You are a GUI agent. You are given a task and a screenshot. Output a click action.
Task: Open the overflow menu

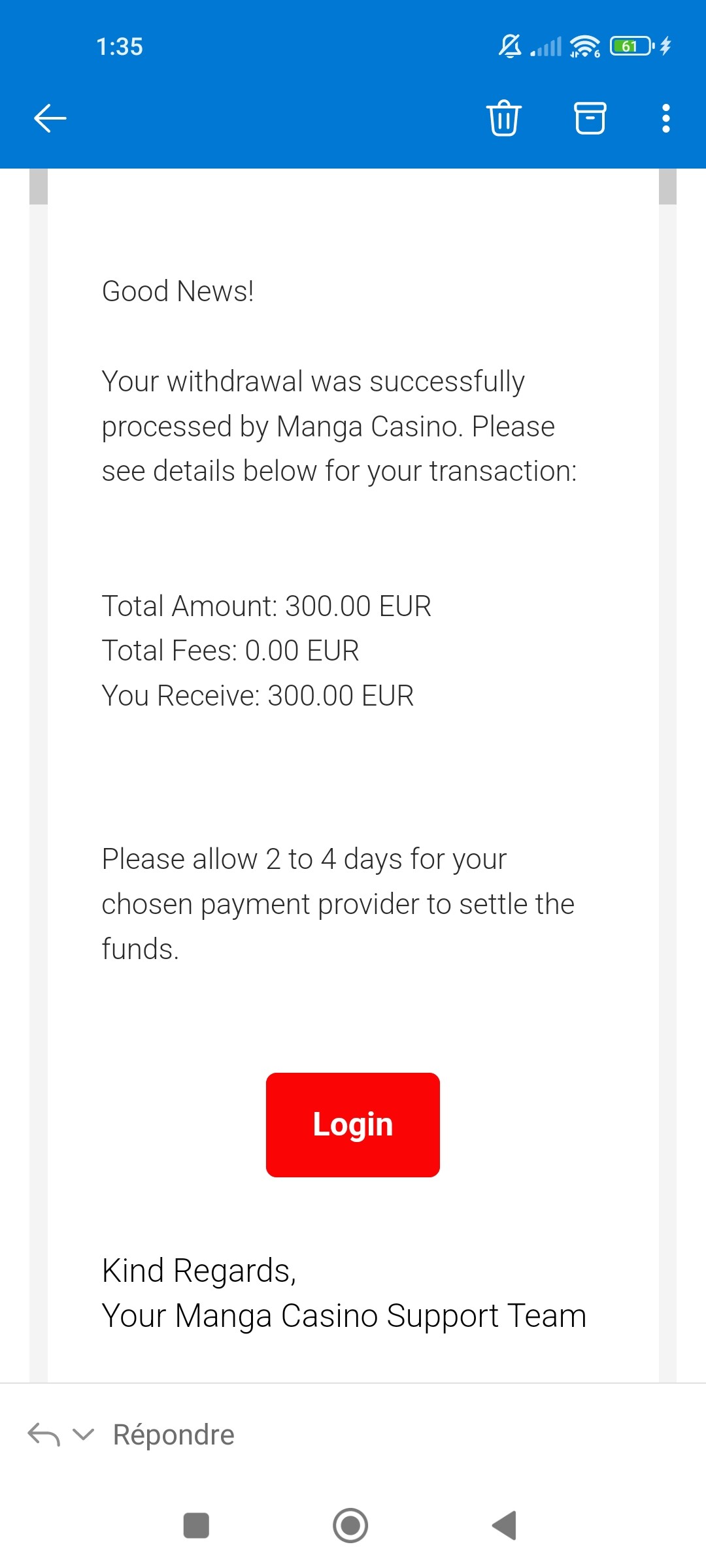click(x=665, y=118)
